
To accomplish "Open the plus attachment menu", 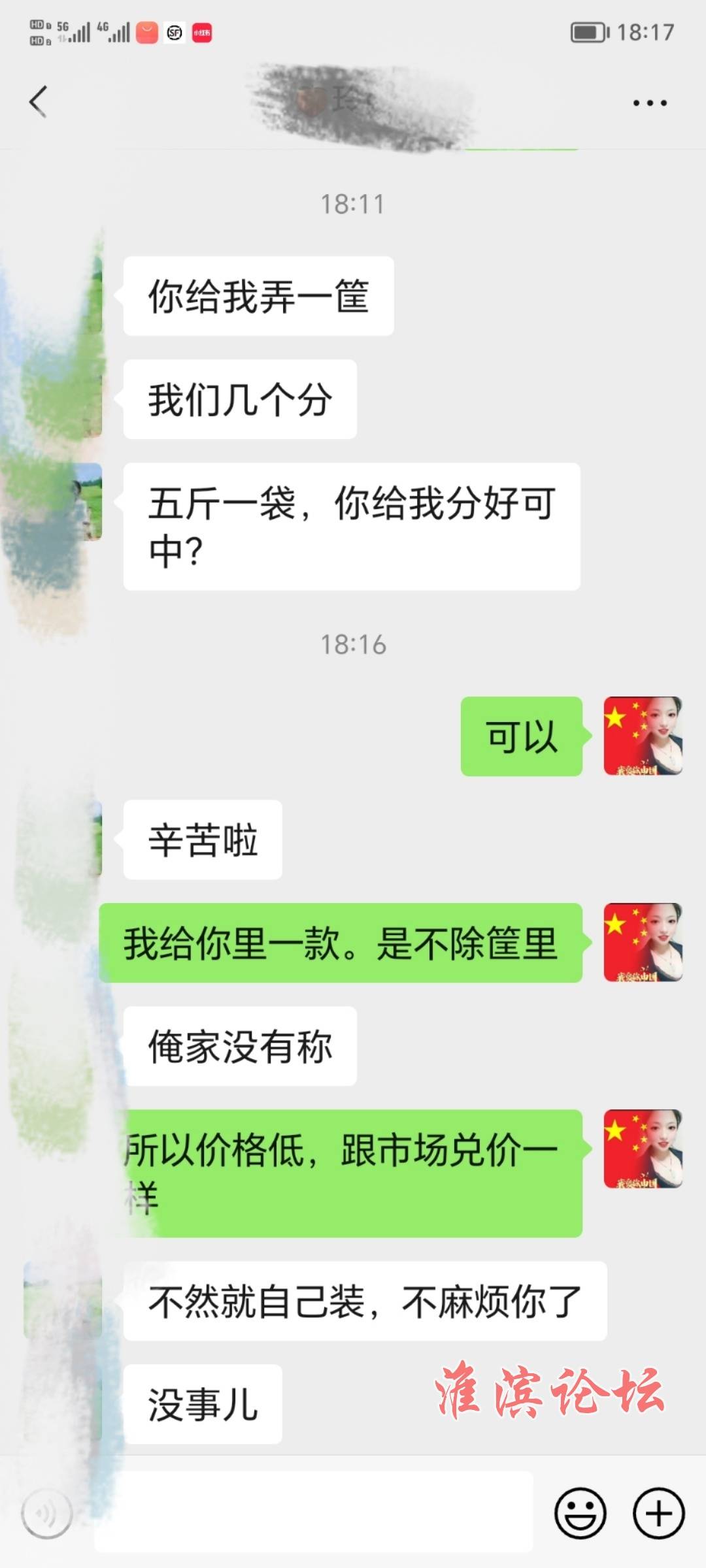I will [658, 1513].
